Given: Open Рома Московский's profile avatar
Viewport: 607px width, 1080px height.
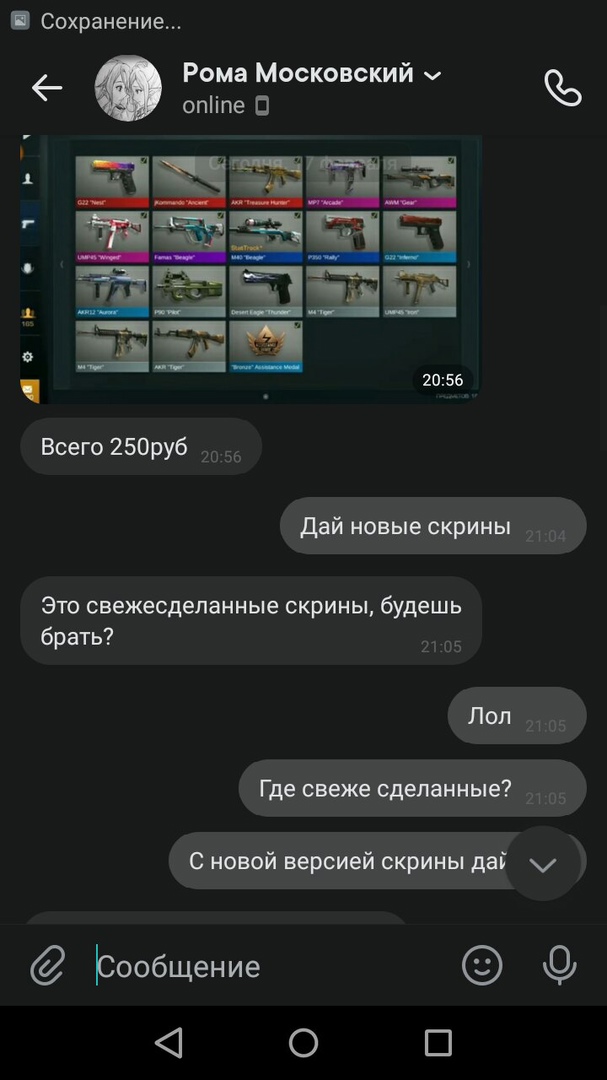Looking at the screenshot, I should click(128, 88).
